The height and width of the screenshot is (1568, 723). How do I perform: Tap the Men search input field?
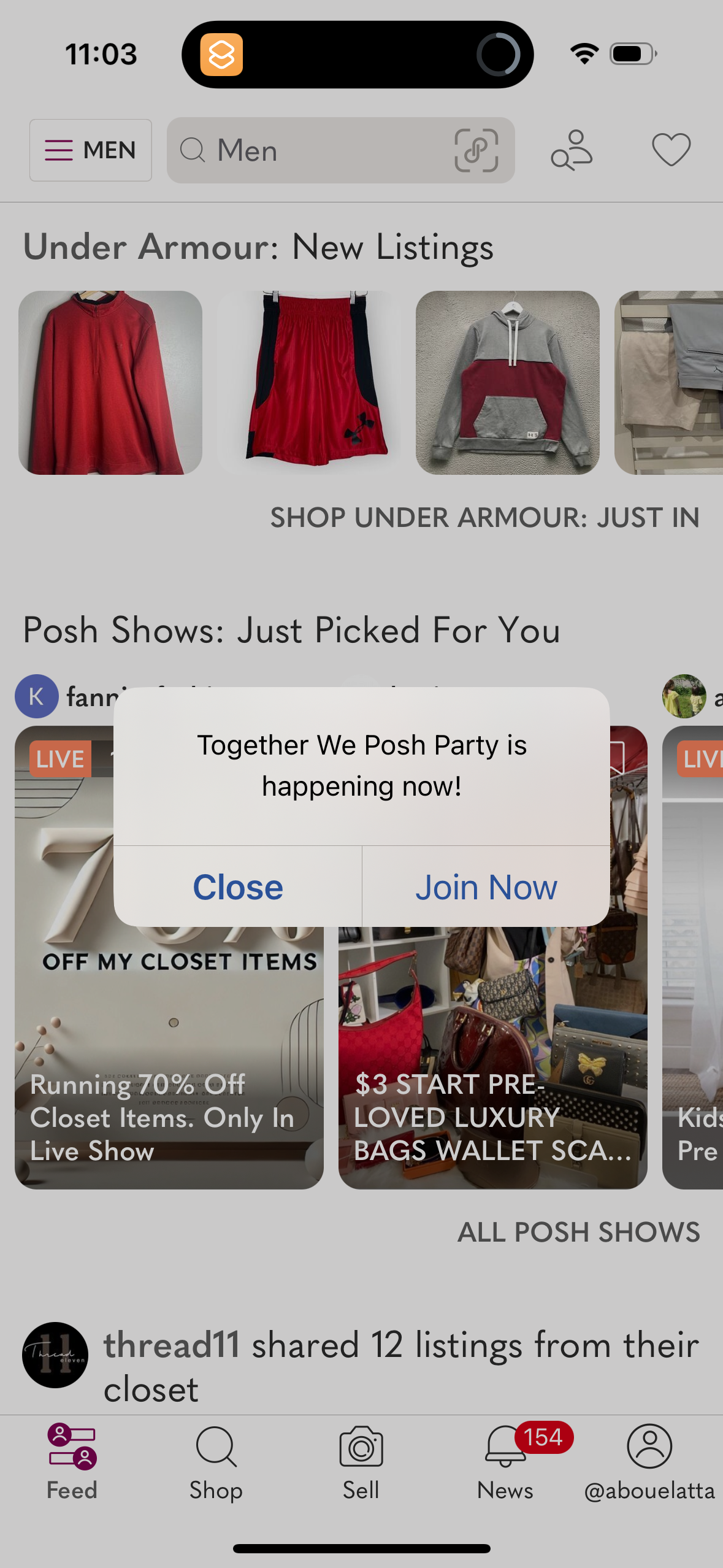click(x=307, y=150)
